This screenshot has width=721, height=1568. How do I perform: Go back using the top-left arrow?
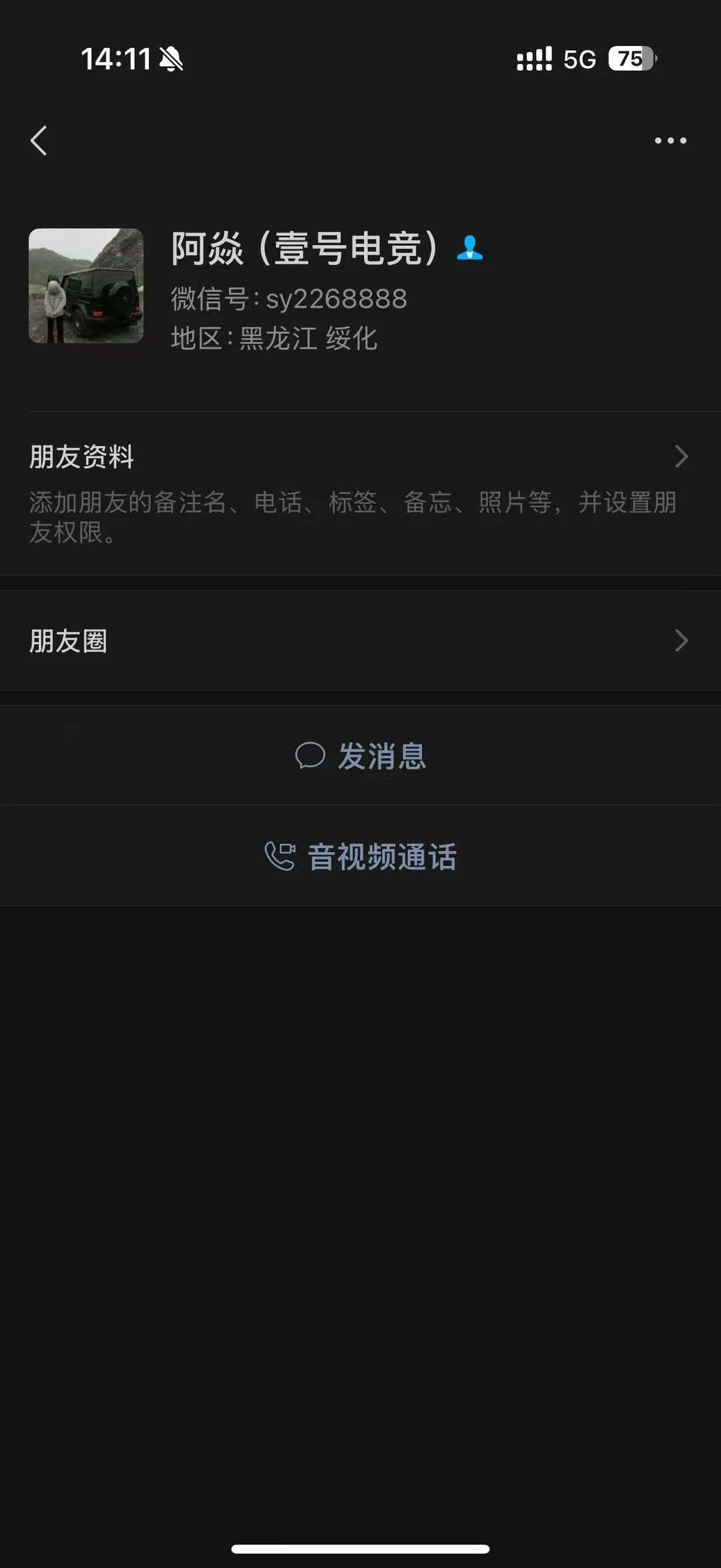(x=39, y=140)
